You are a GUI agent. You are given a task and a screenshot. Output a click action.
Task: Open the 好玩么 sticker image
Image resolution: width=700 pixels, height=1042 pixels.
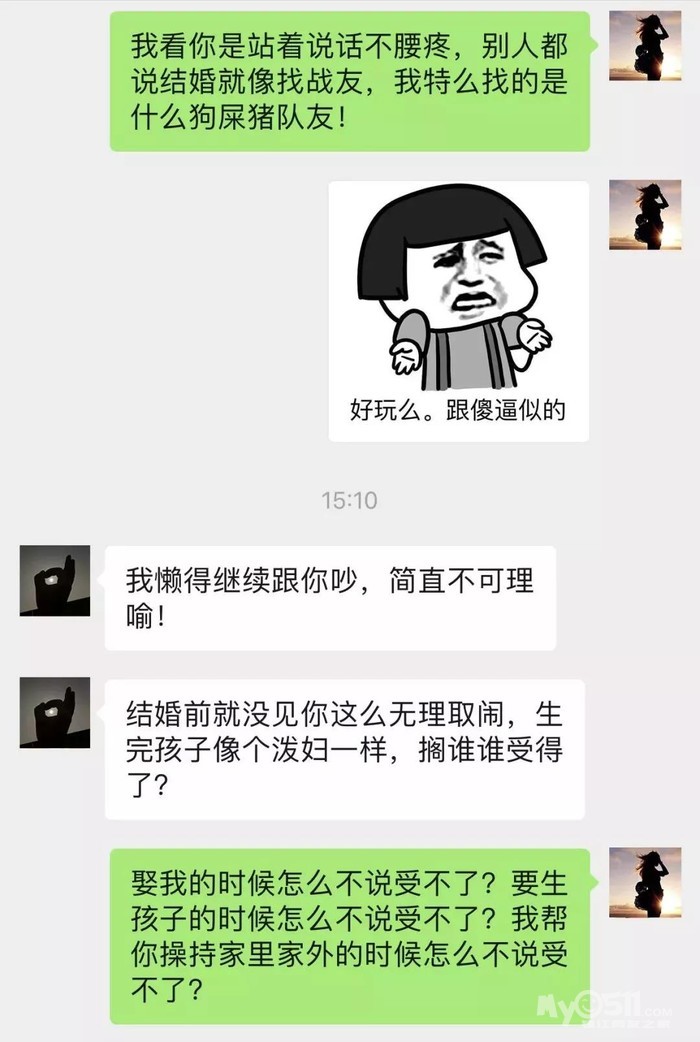(x=459, y=312)
